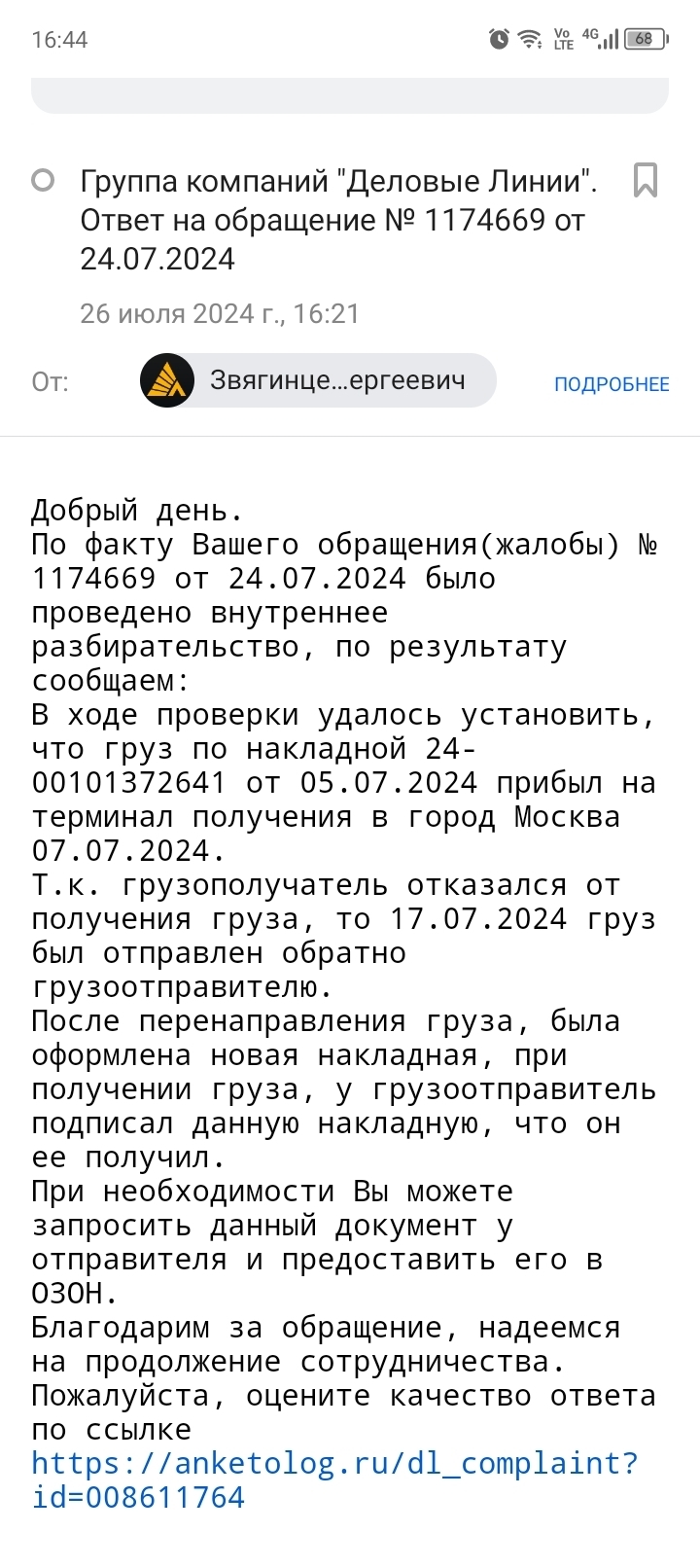Bookmark this email with the flag icon

[x=645, y=181]
